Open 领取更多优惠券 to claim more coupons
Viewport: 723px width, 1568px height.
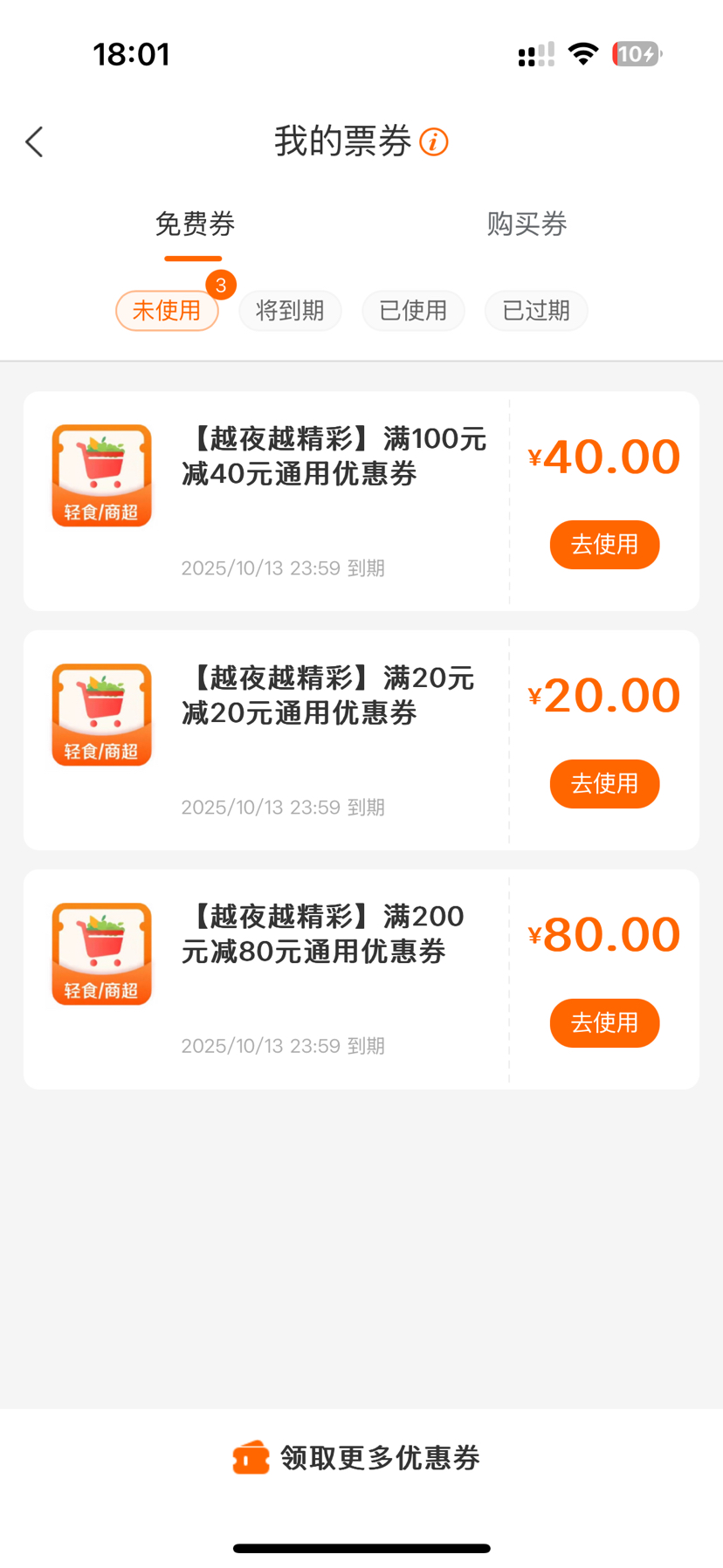pyautogui.click(x=360, y=1458)
